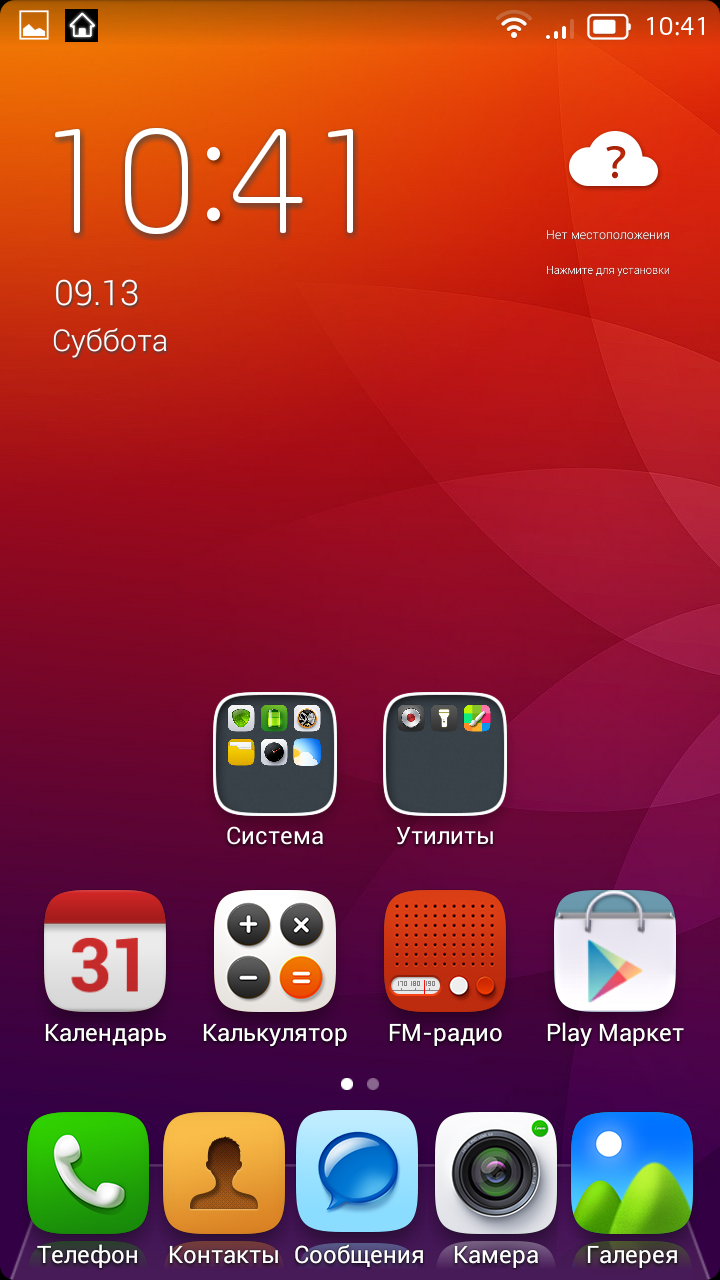Image resolution: width=720 pixels, height=1280 pixels.
Task: Open Play Маркет store
Action: click(615, 951)
